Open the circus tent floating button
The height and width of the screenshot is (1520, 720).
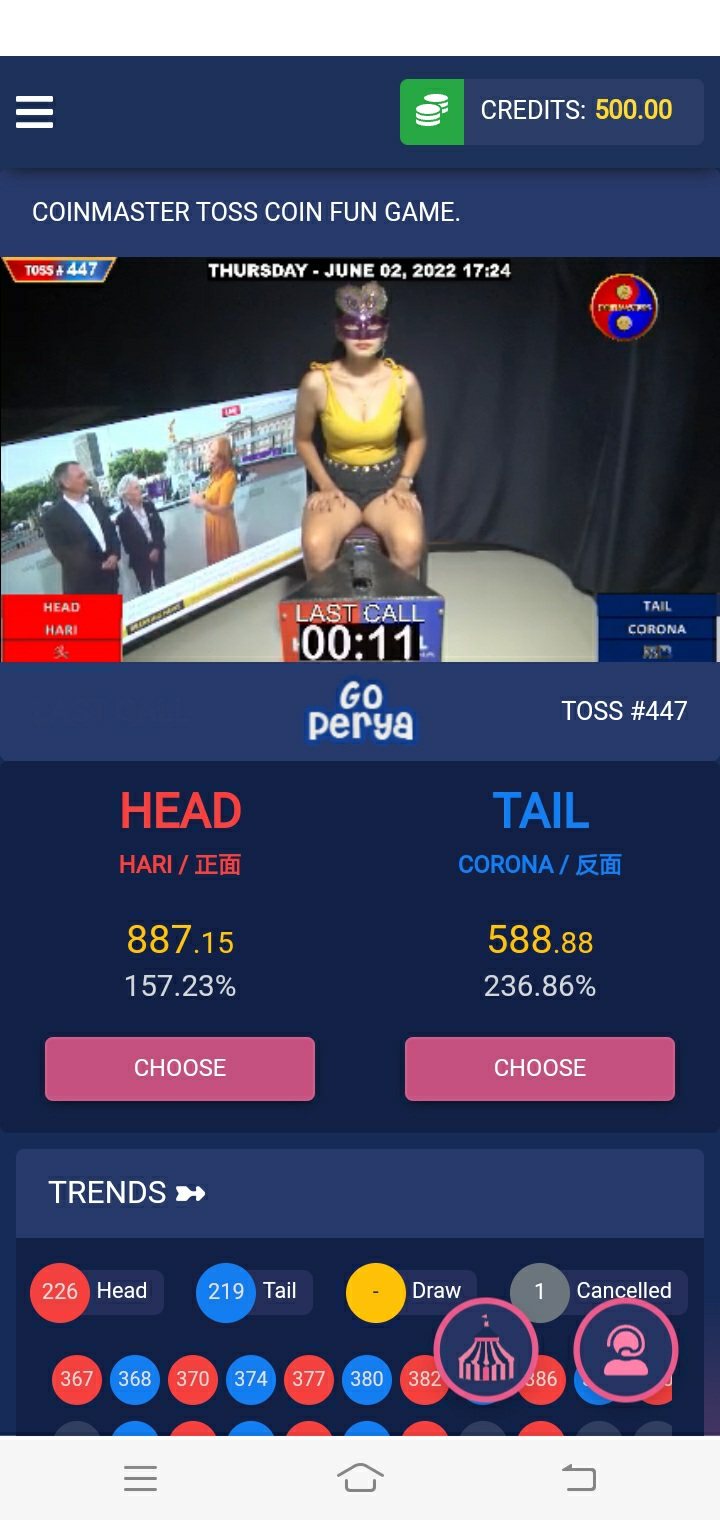click(x=485, y=1351)
